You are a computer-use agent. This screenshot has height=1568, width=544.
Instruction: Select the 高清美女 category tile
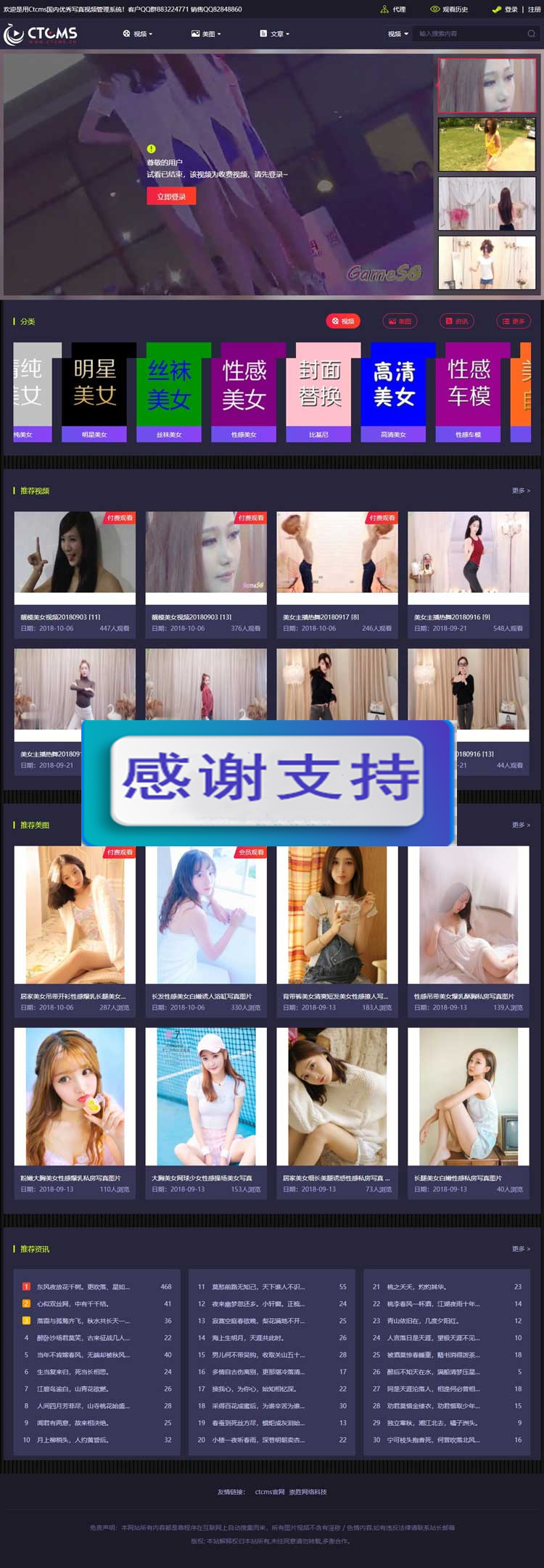[x=394, y=392]
